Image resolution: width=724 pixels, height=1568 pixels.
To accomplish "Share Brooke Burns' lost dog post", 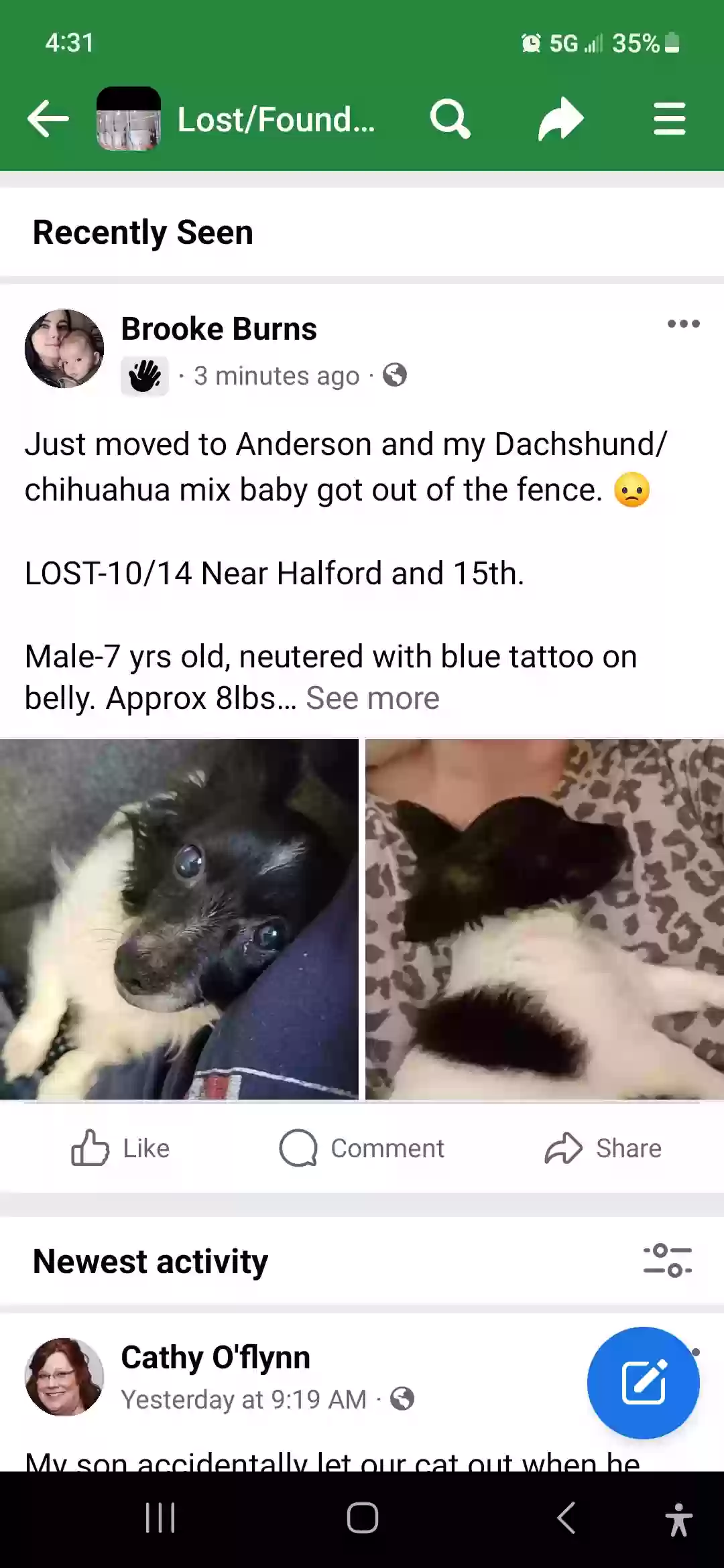I will pyautogui.click(x=603, y=1149).
